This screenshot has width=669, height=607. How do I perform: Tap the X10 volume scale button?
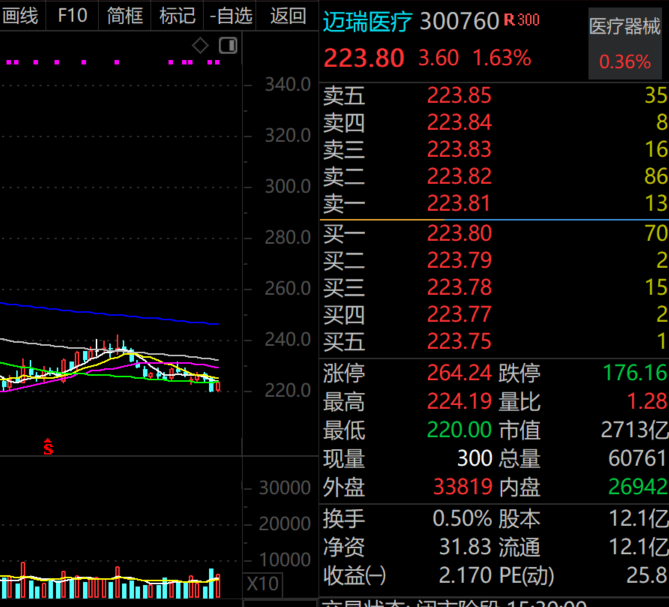pos(264,584)
